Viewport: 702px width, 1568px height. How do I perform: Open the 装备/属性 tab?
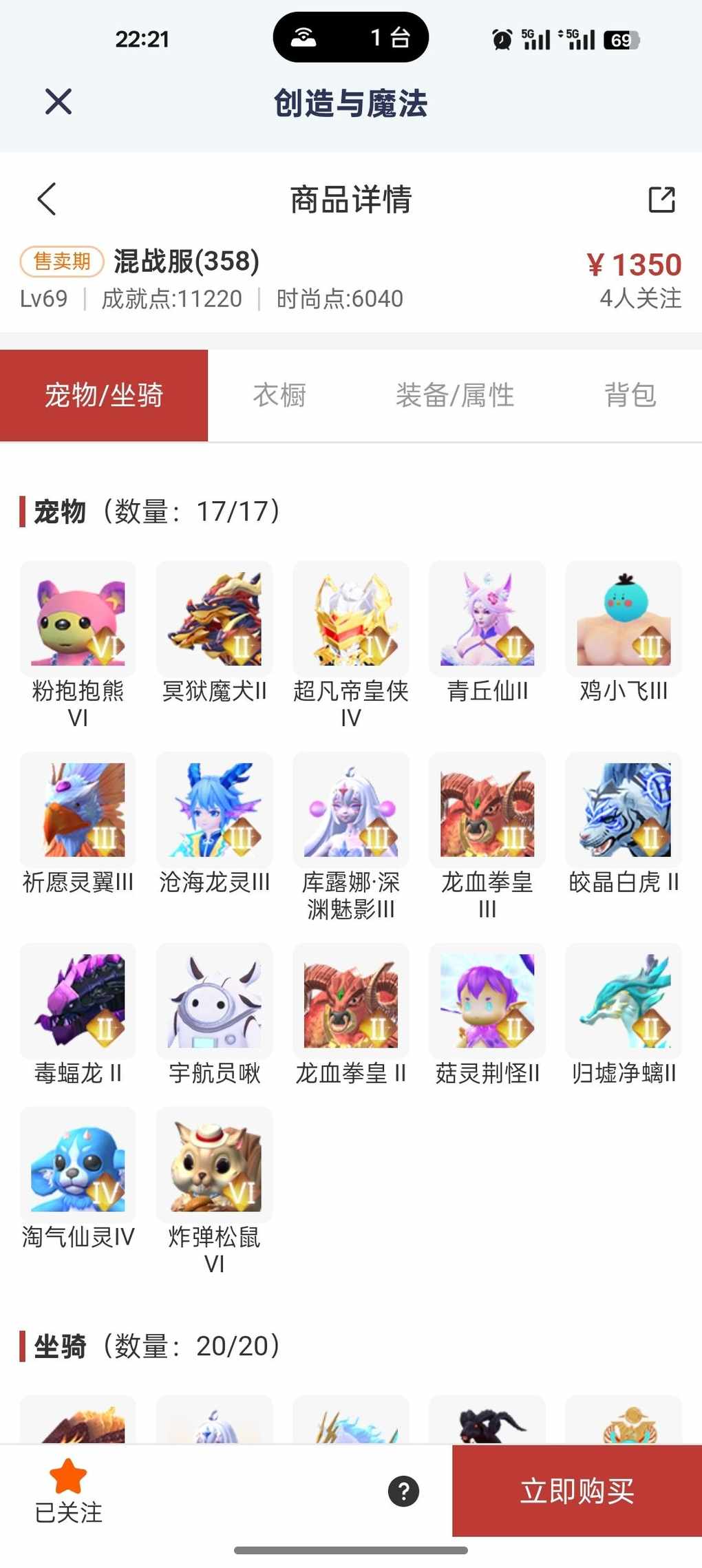click(455, 396)
